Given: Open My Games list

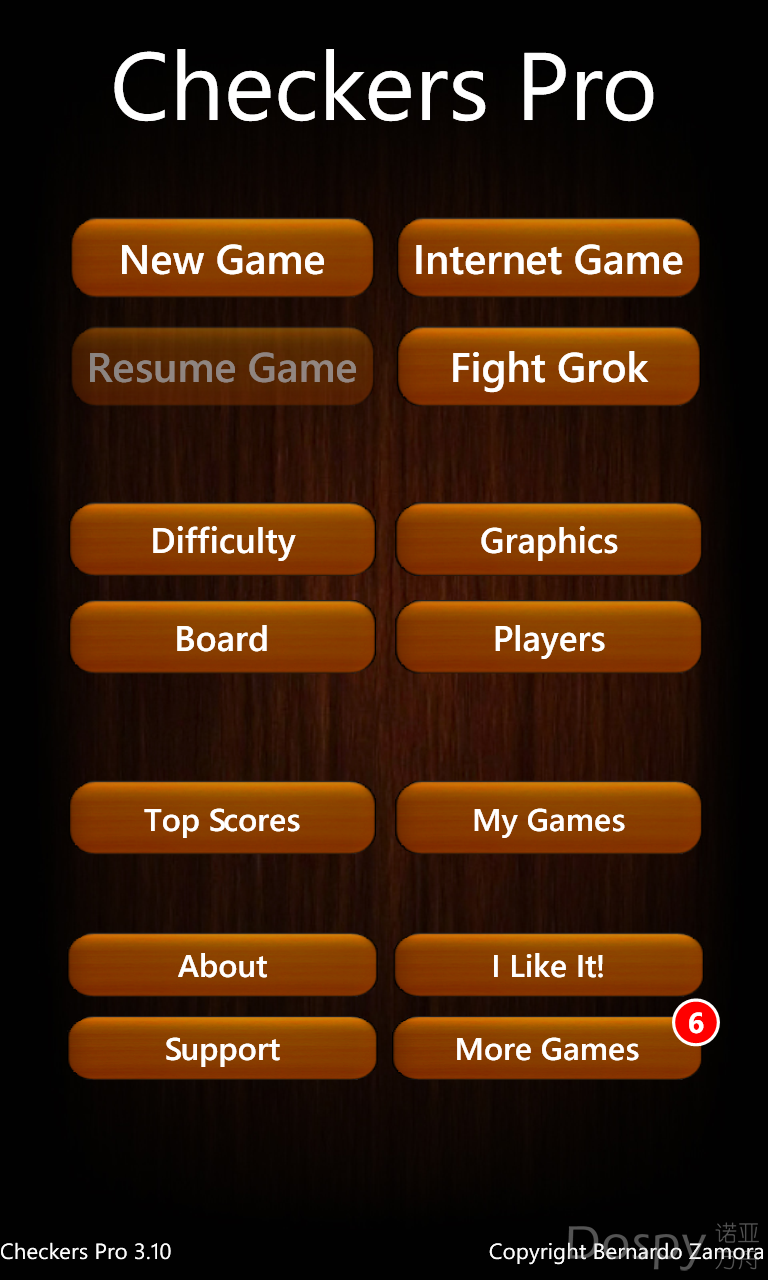Looking at the screenshot, I should pos(548,820).
